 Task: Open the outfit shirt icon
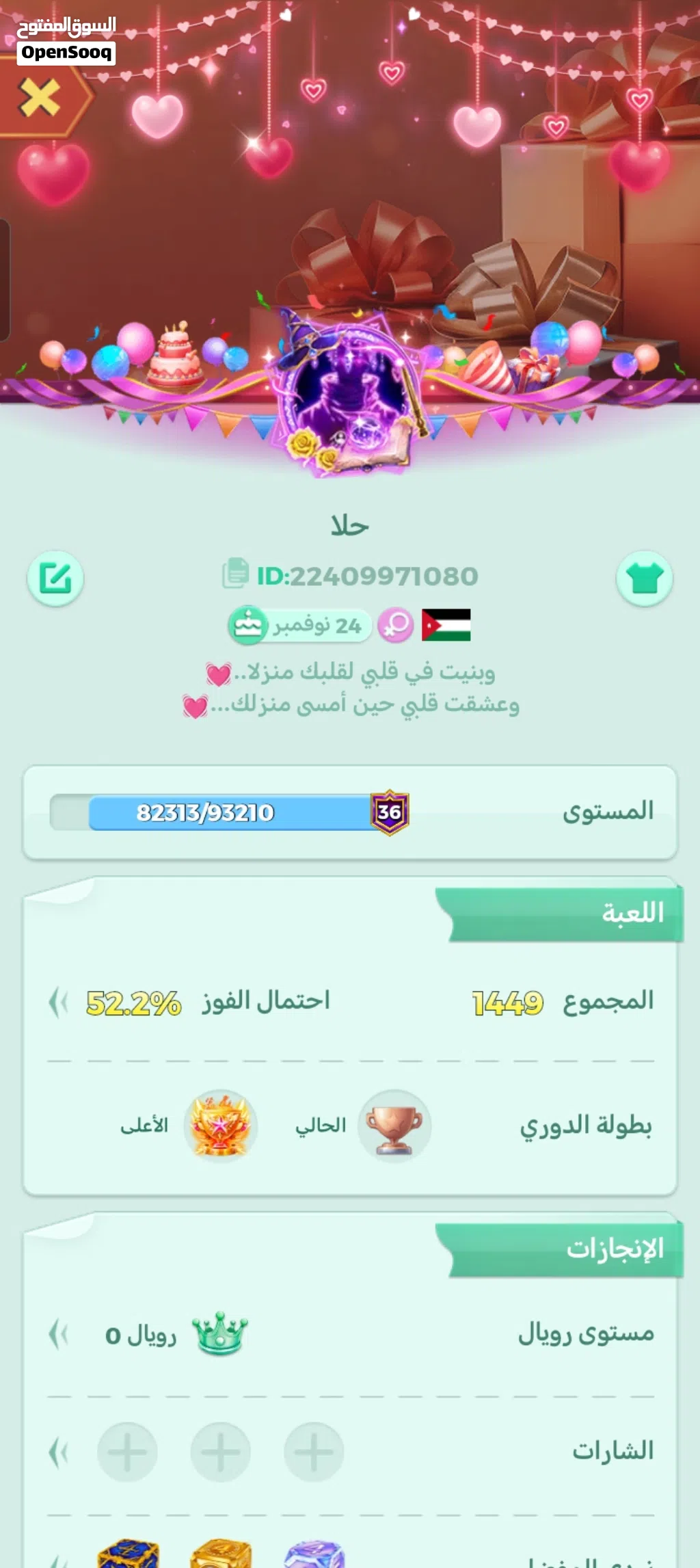pos(644,579)
